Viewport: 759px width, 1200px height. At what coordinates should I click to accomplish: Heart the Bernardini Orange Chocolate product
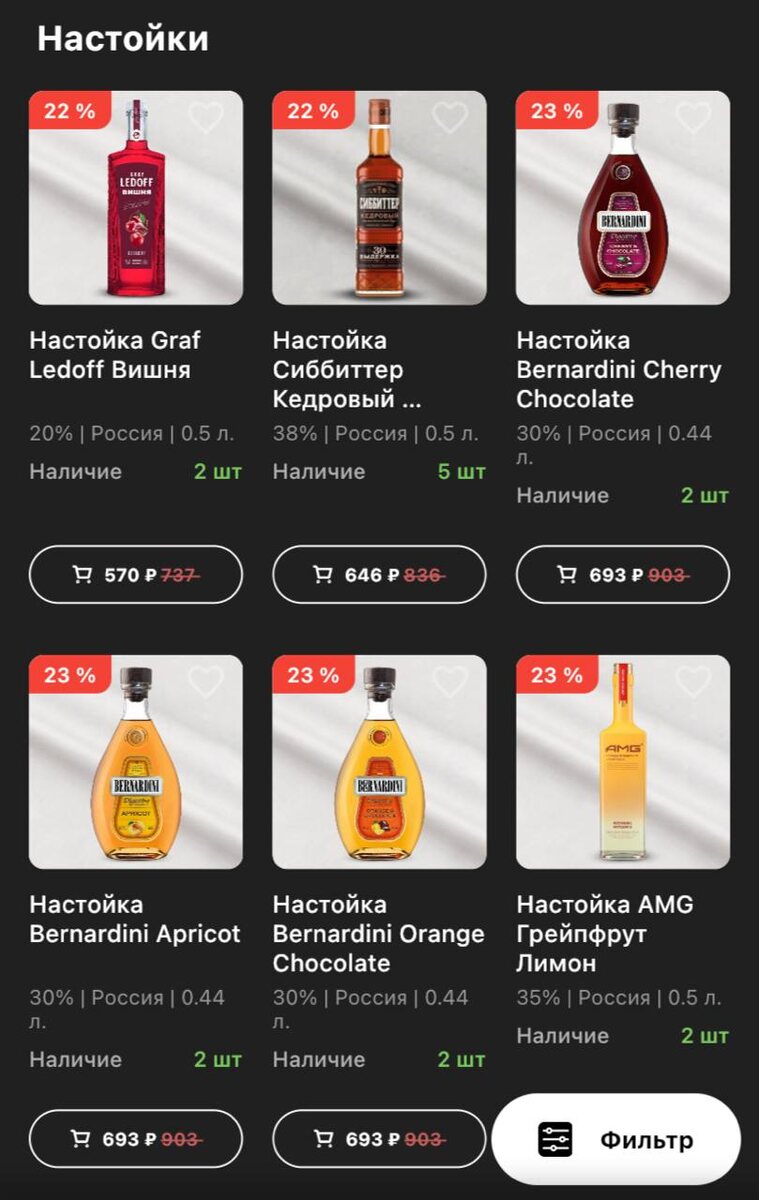point(450,682)
